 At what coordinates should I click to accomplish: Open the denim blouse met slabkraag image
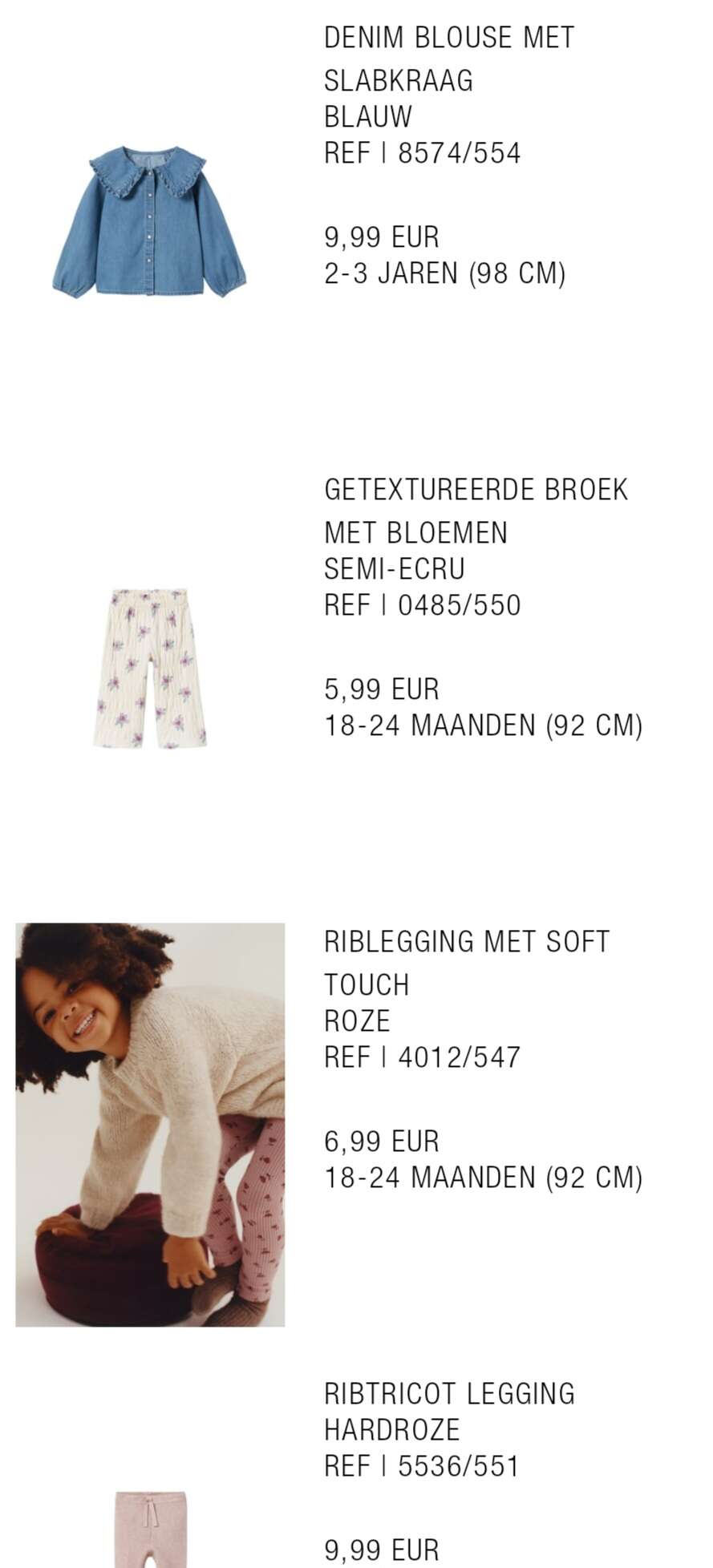[x=150, y=221]
